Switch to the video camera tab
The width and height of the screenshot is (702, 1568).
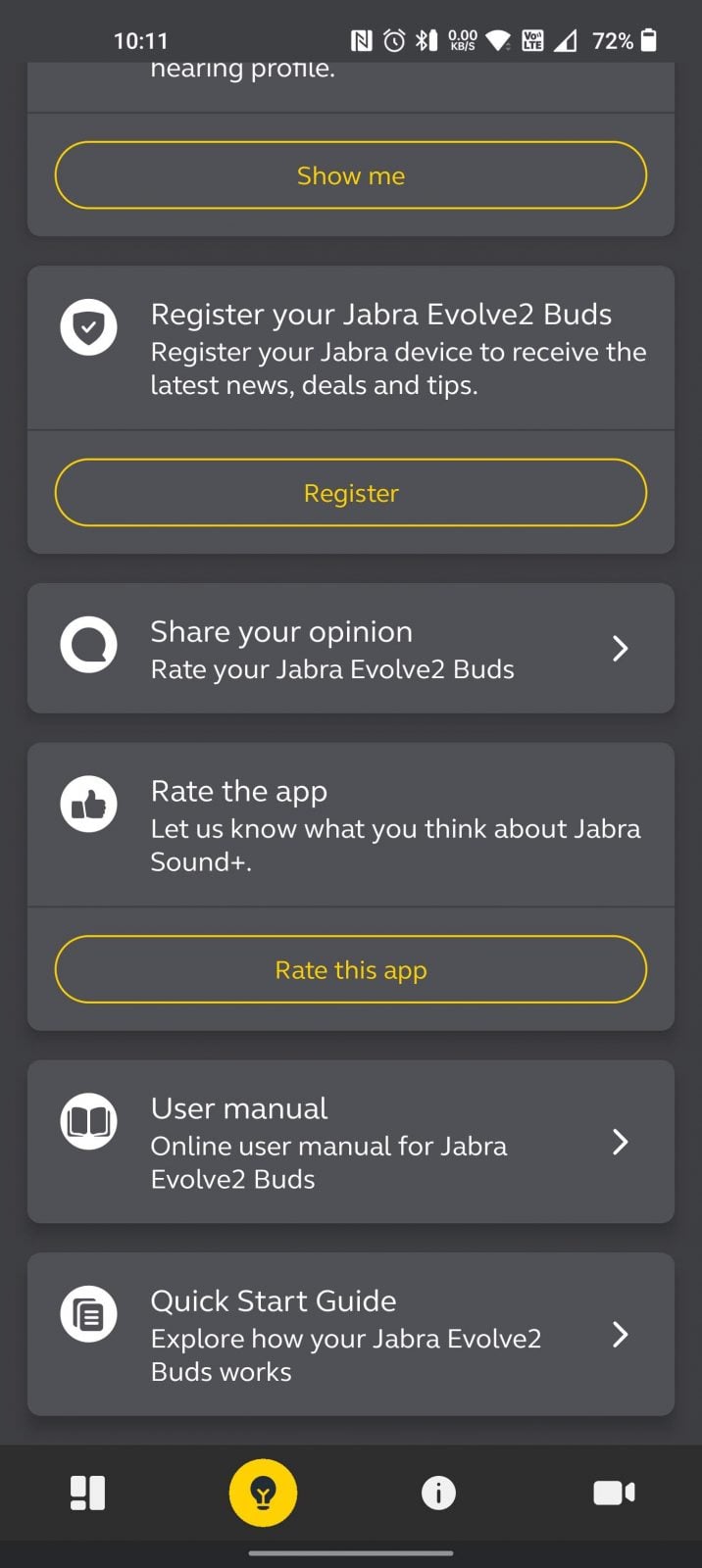point(614,1494)
